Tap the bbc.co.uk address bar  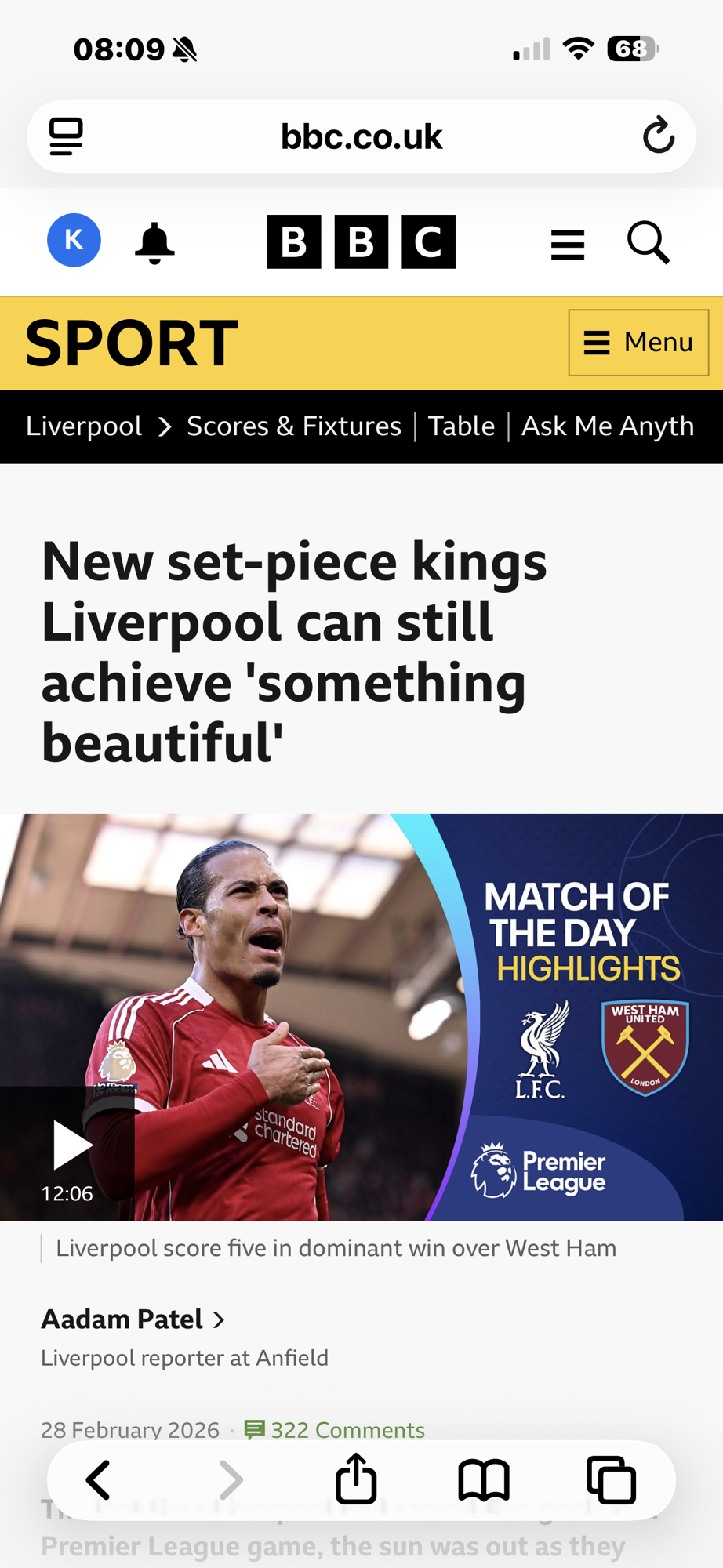point(361,136)
